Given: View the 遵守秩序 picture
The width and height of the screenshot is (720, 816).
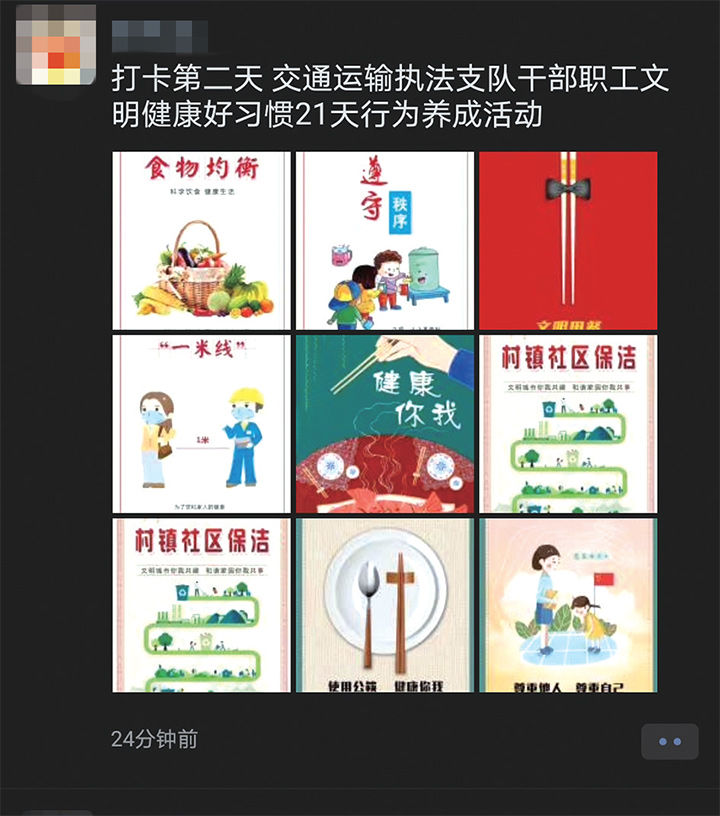Looking at the screenshot, I should pos(384,241).
